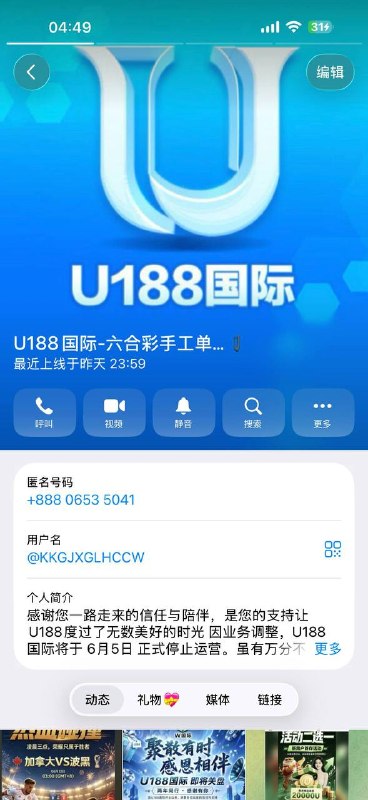Screen dimensions: 368x800
Task: Switch to the 媒体 tab
Action: point(217,699)
